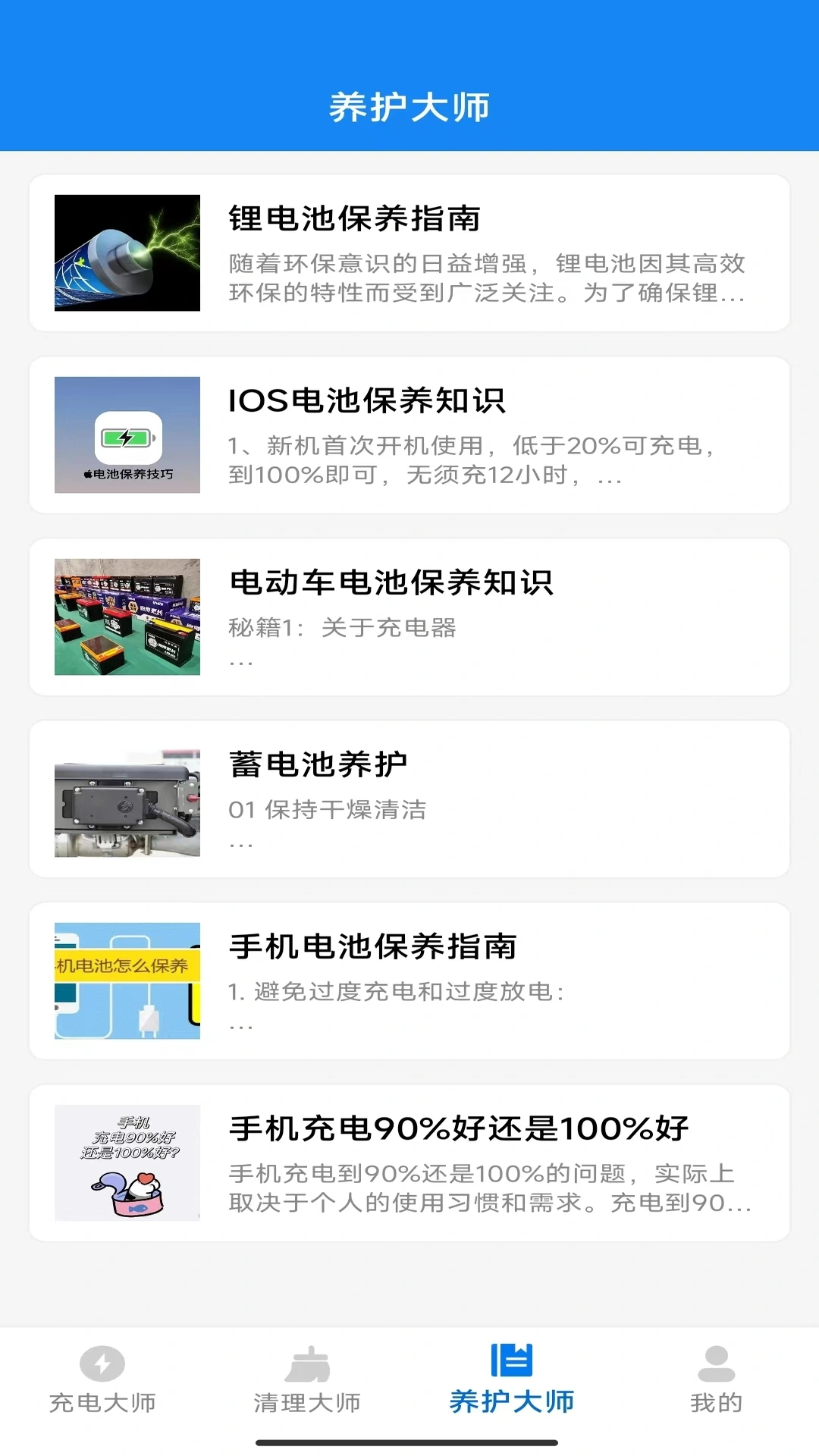The image size is (819, 1456).
Task: Open the 手机充电90%好还是100%好 article
Action: tap(409, 1160)
